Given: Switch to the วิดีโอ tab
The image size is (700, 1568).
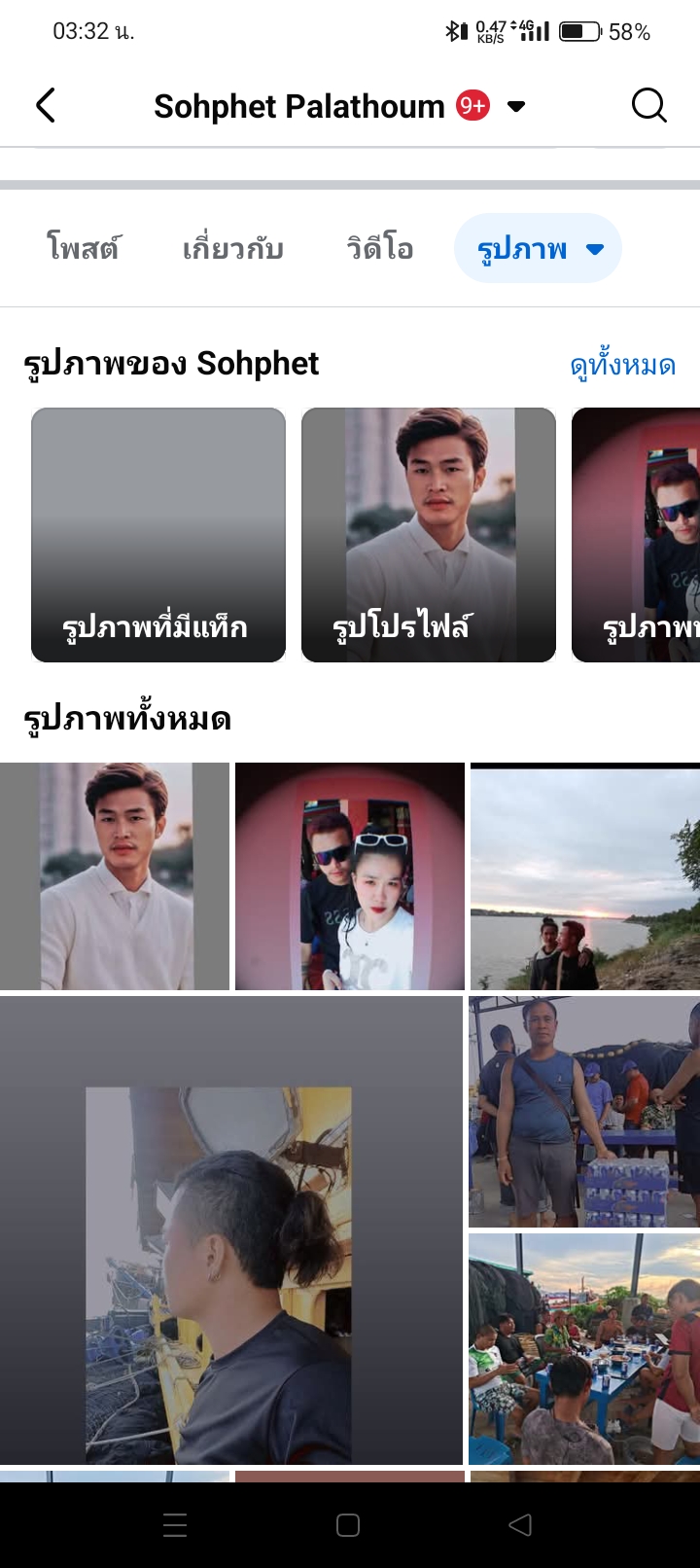Looking at the screenshot, I should click(x=380, y=249).
